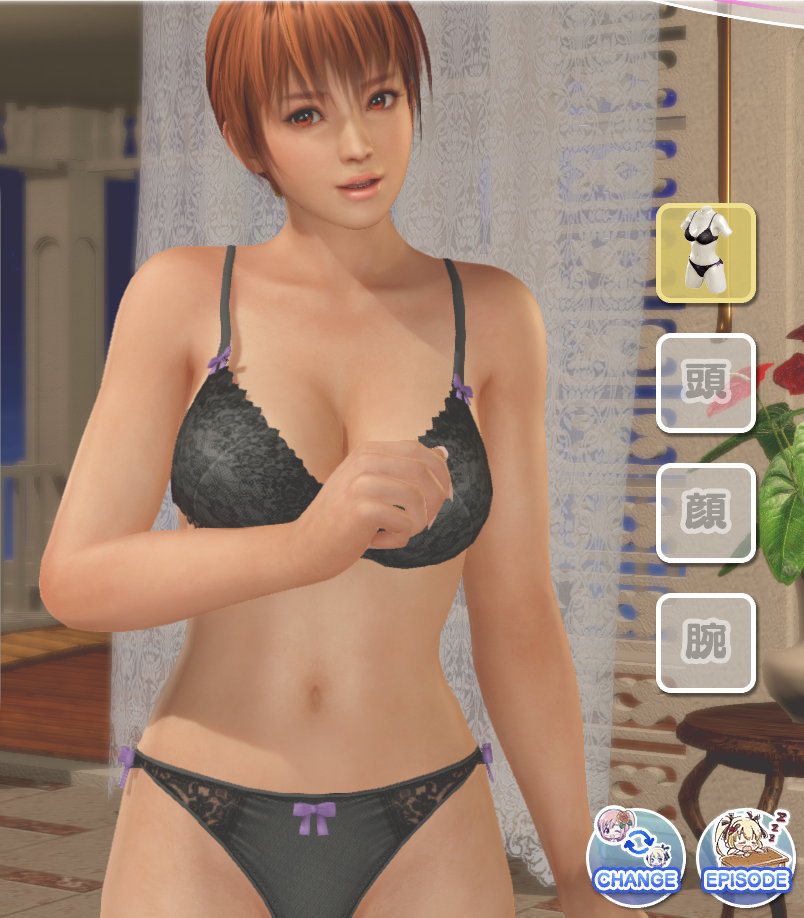Select the 腕 (arm) button
The height and width of the screenshot is (918, 804).
click(706, 643)
